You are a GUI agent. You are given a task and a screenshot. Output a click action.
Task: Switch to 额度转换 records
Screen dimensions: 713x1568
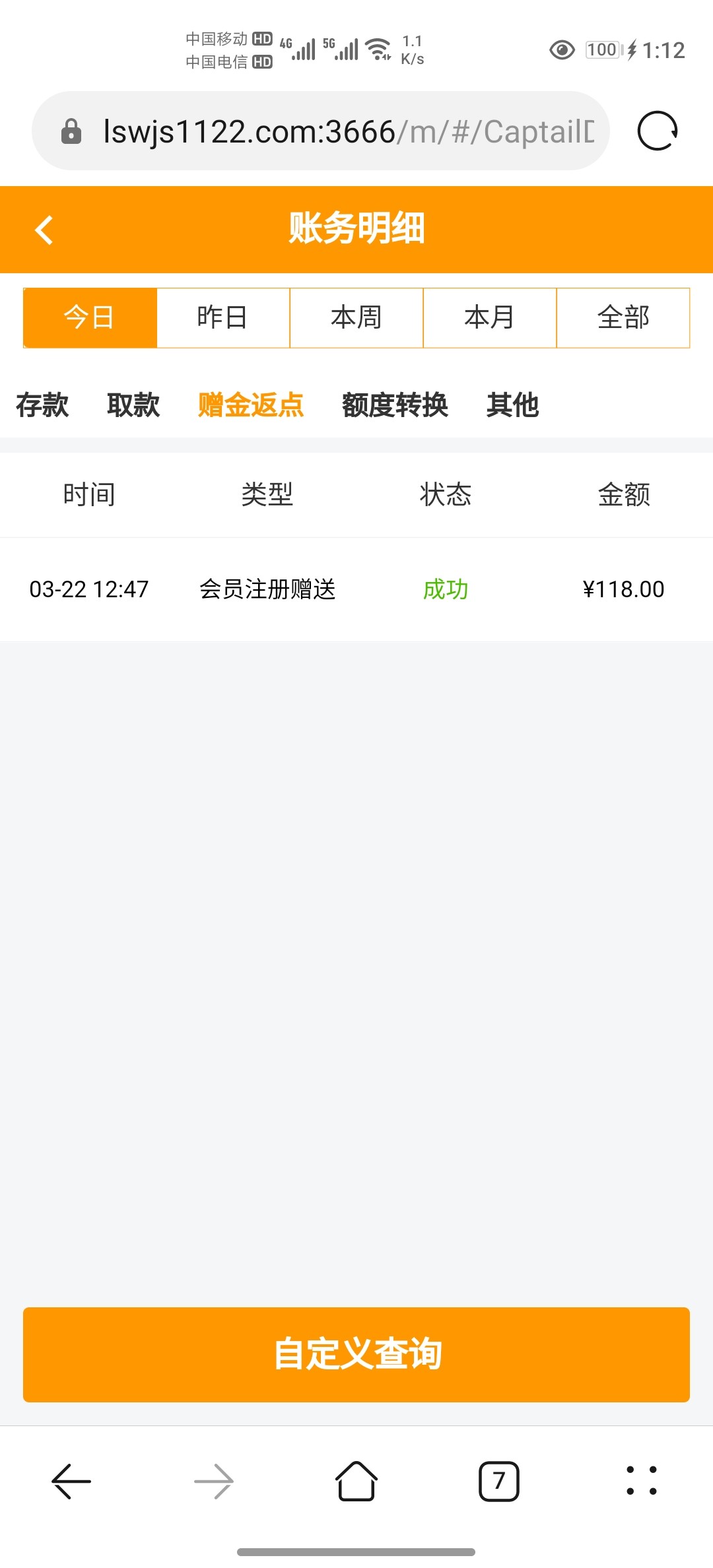click(x=395, y=405)
